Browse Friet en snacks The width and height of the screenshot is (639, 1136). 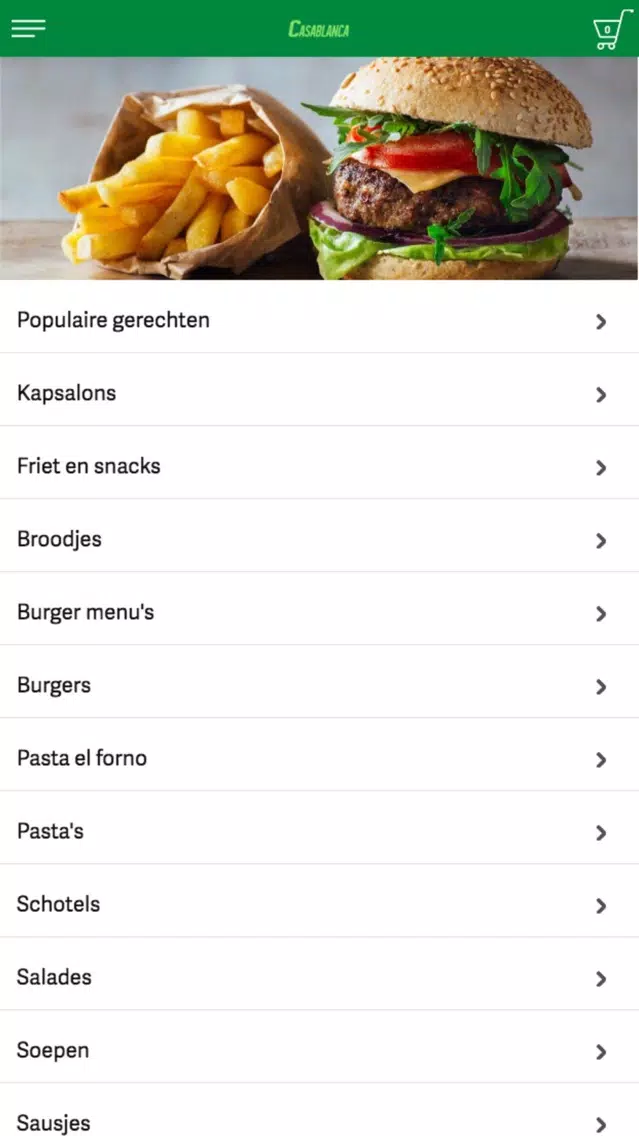[x=319, y=467]
